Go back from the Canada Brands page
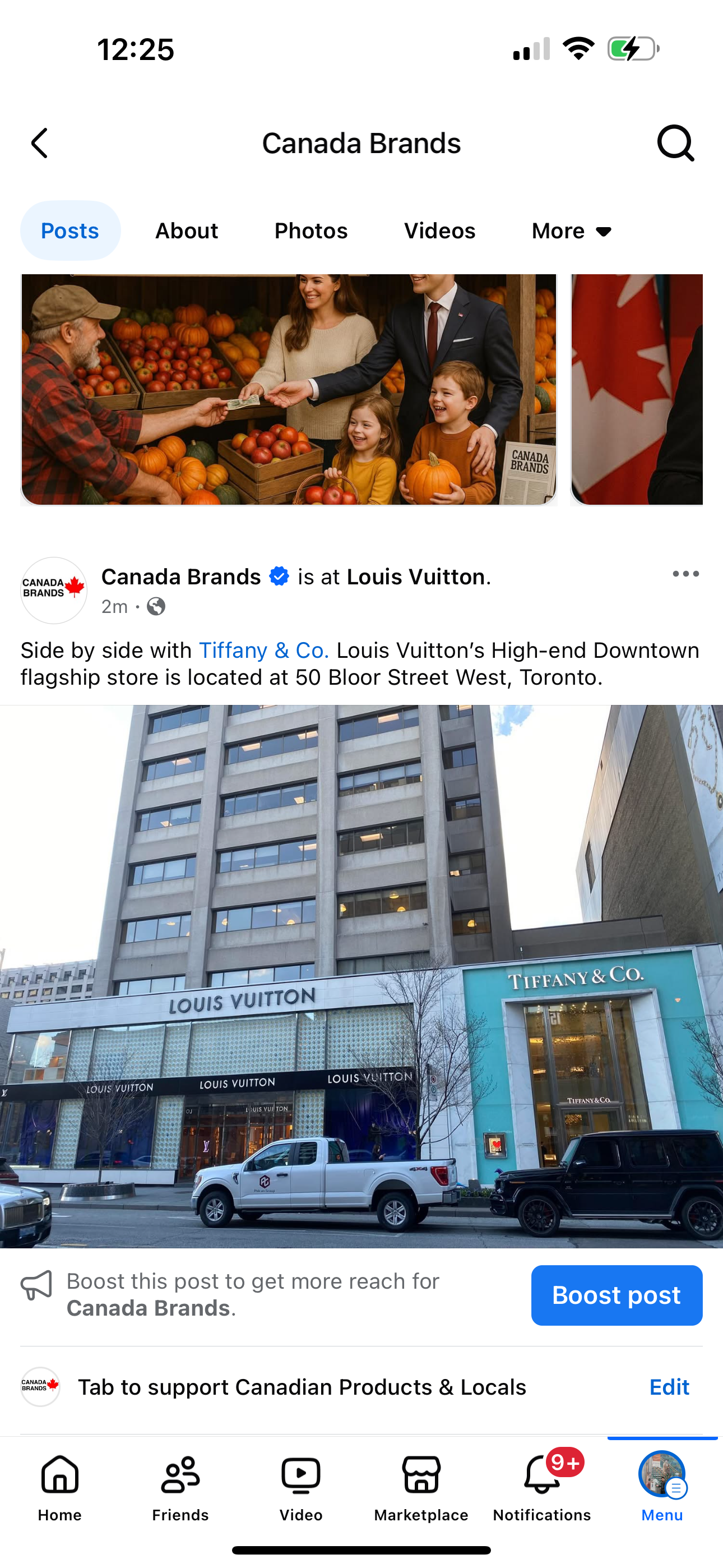Screen dimensions: 723x1568 point(40,143)
